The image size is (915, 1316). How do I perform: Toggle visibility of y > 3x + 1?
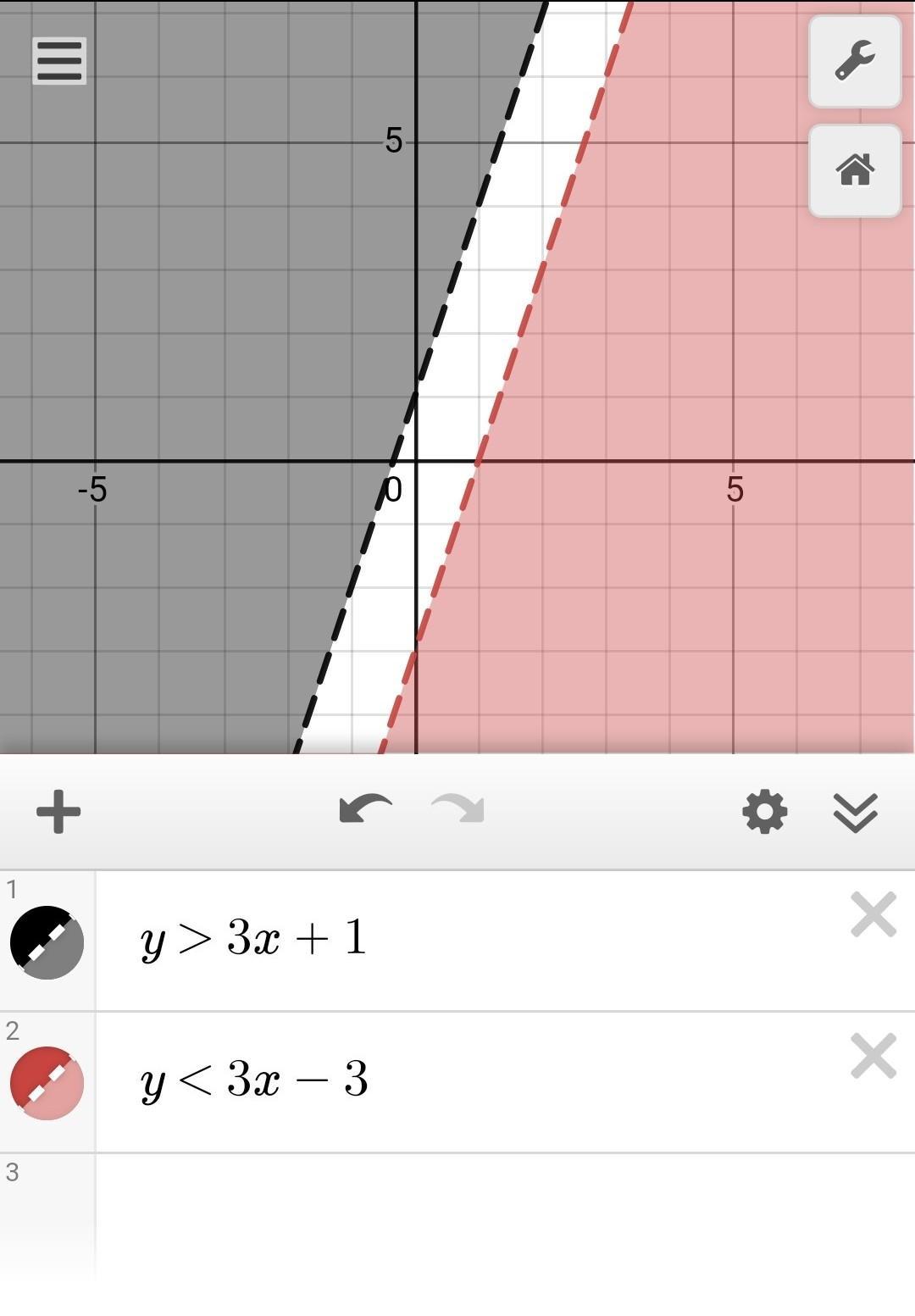point(47,942)
